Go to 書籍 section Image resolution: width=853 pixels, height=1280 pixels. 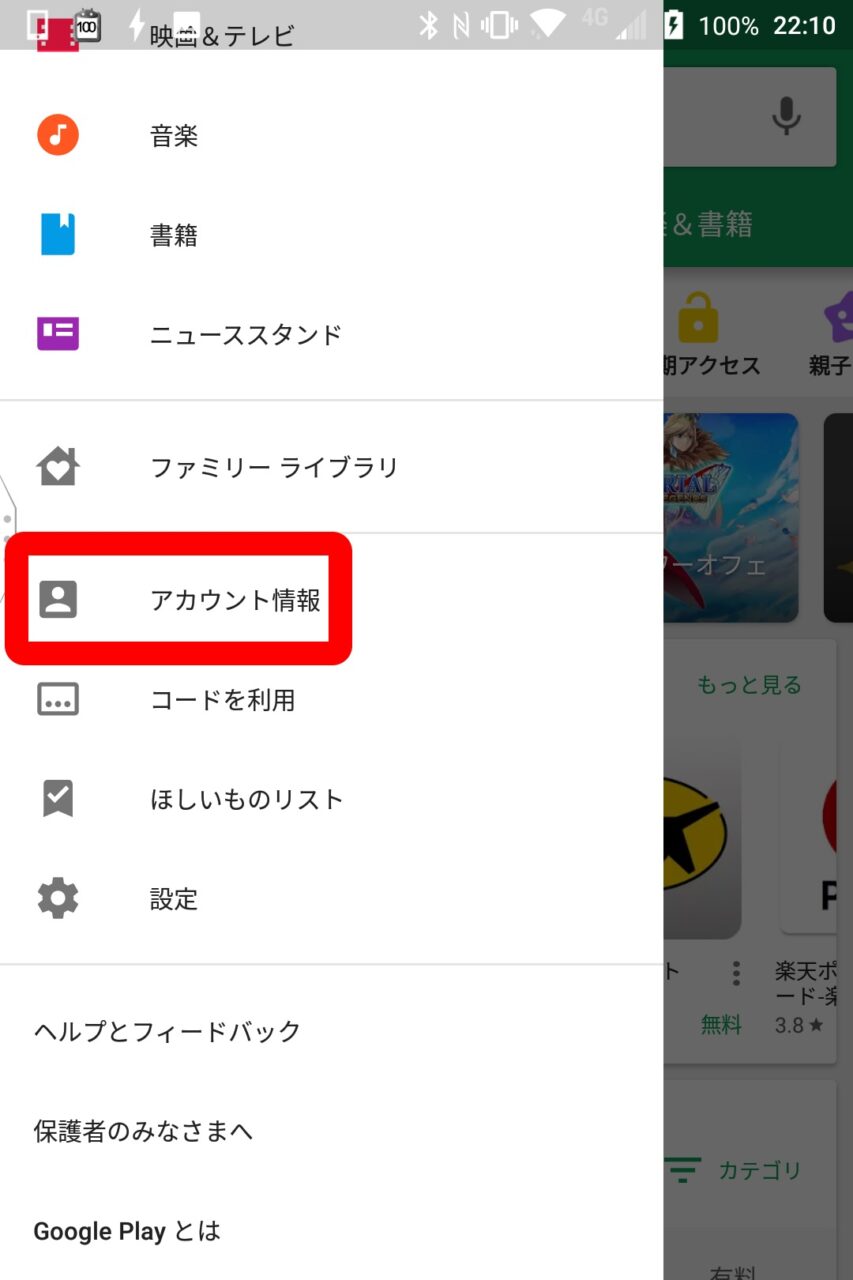coord(174,235)
